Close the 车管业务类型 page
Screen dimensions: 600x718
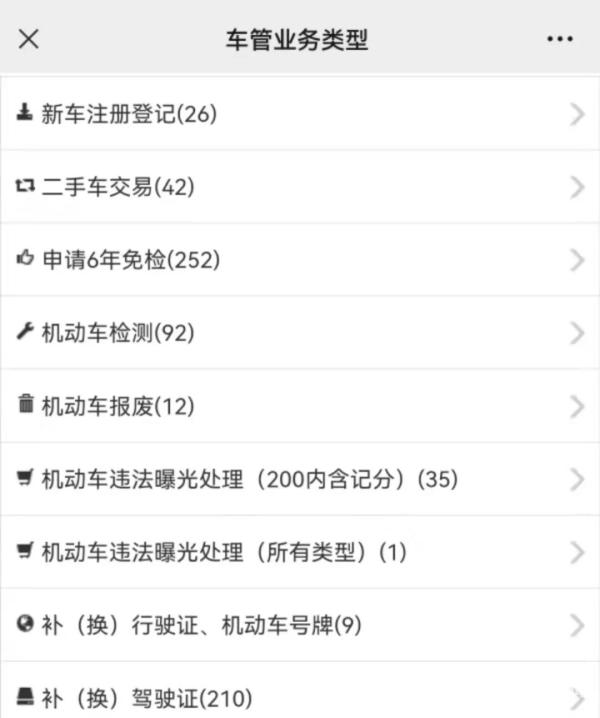pyautogui.click(x=29, y=39)
